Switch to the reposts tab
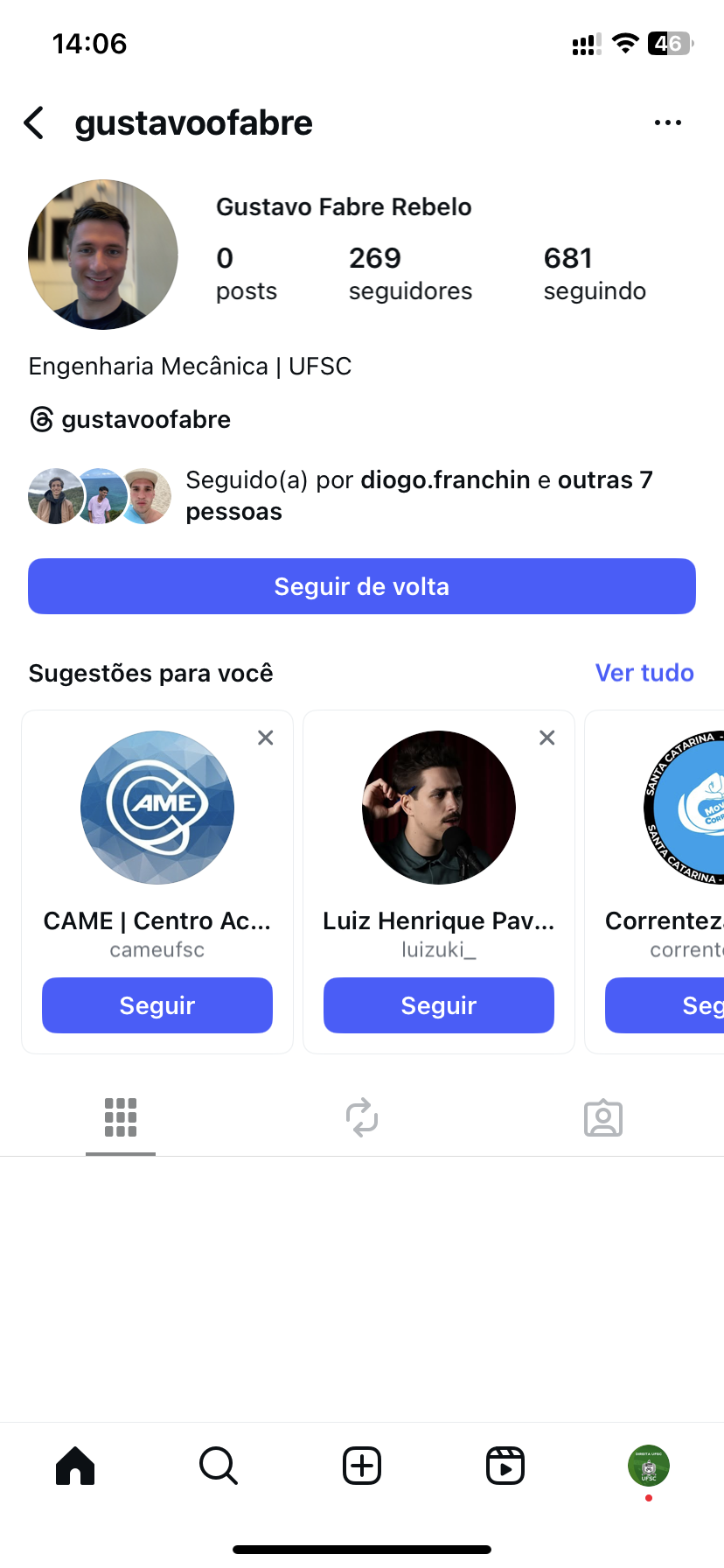 [x=362, y=1118]
